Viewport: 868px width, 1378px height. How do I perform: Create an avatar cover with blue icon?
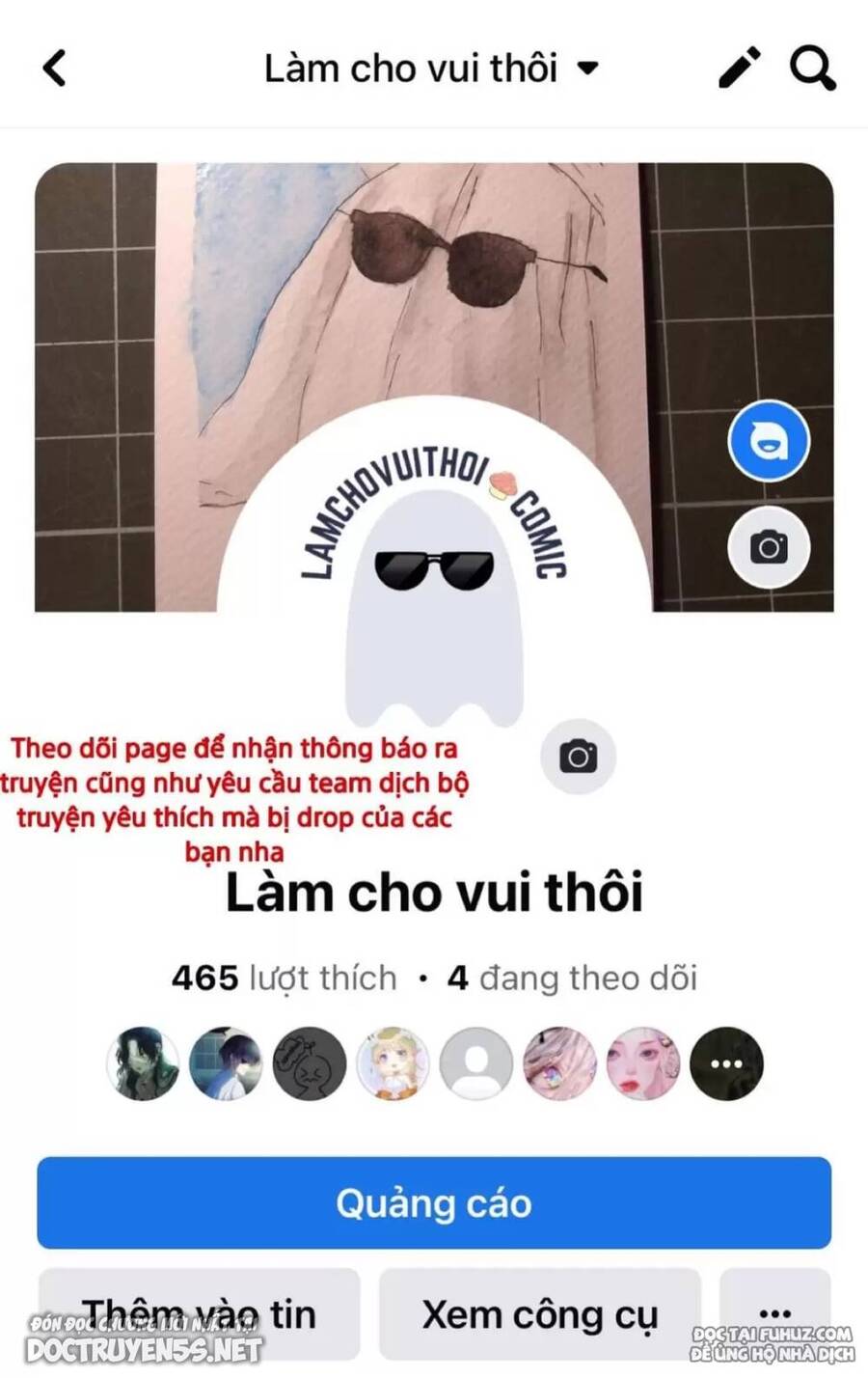(768, 441)
